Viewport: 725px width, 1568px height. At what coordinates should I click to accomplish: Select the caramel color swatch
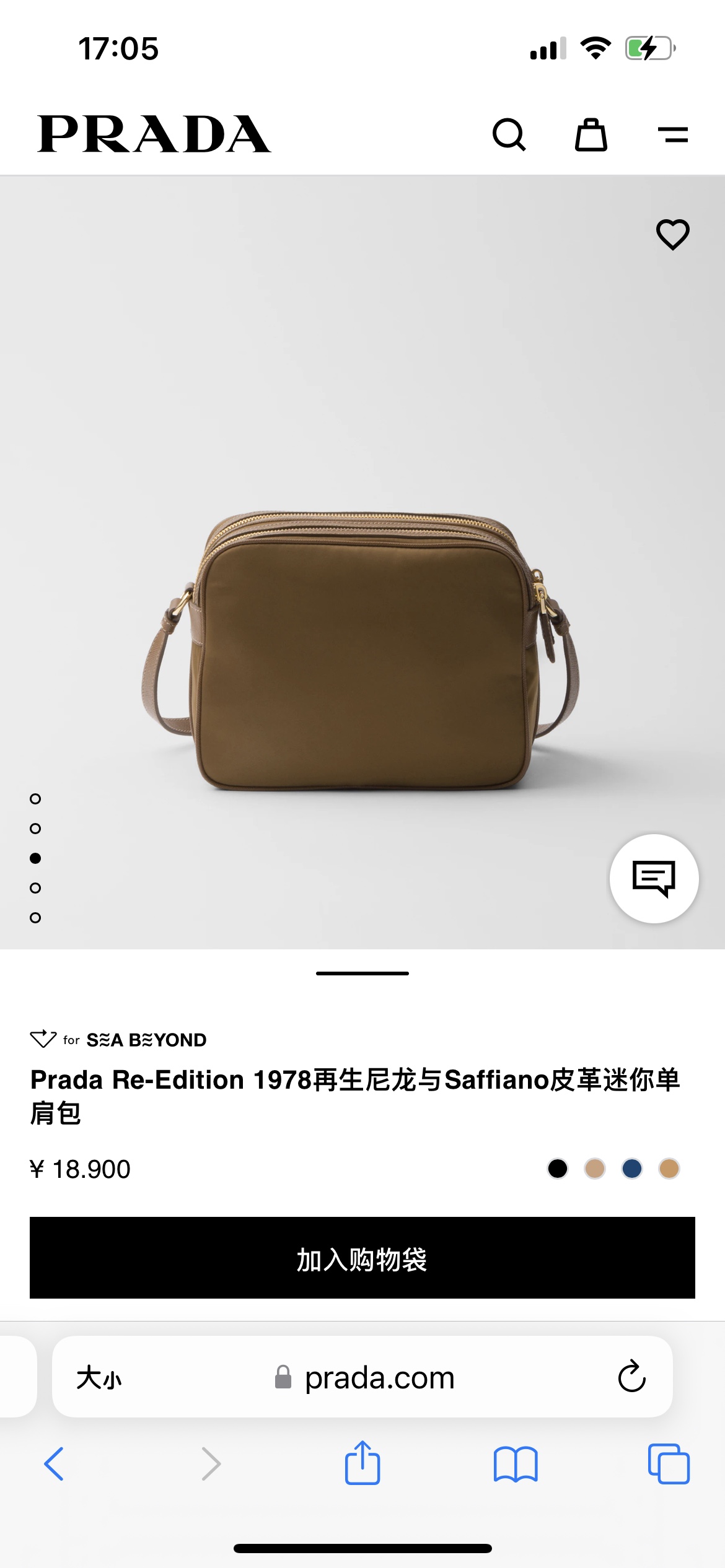point(669,1169)
